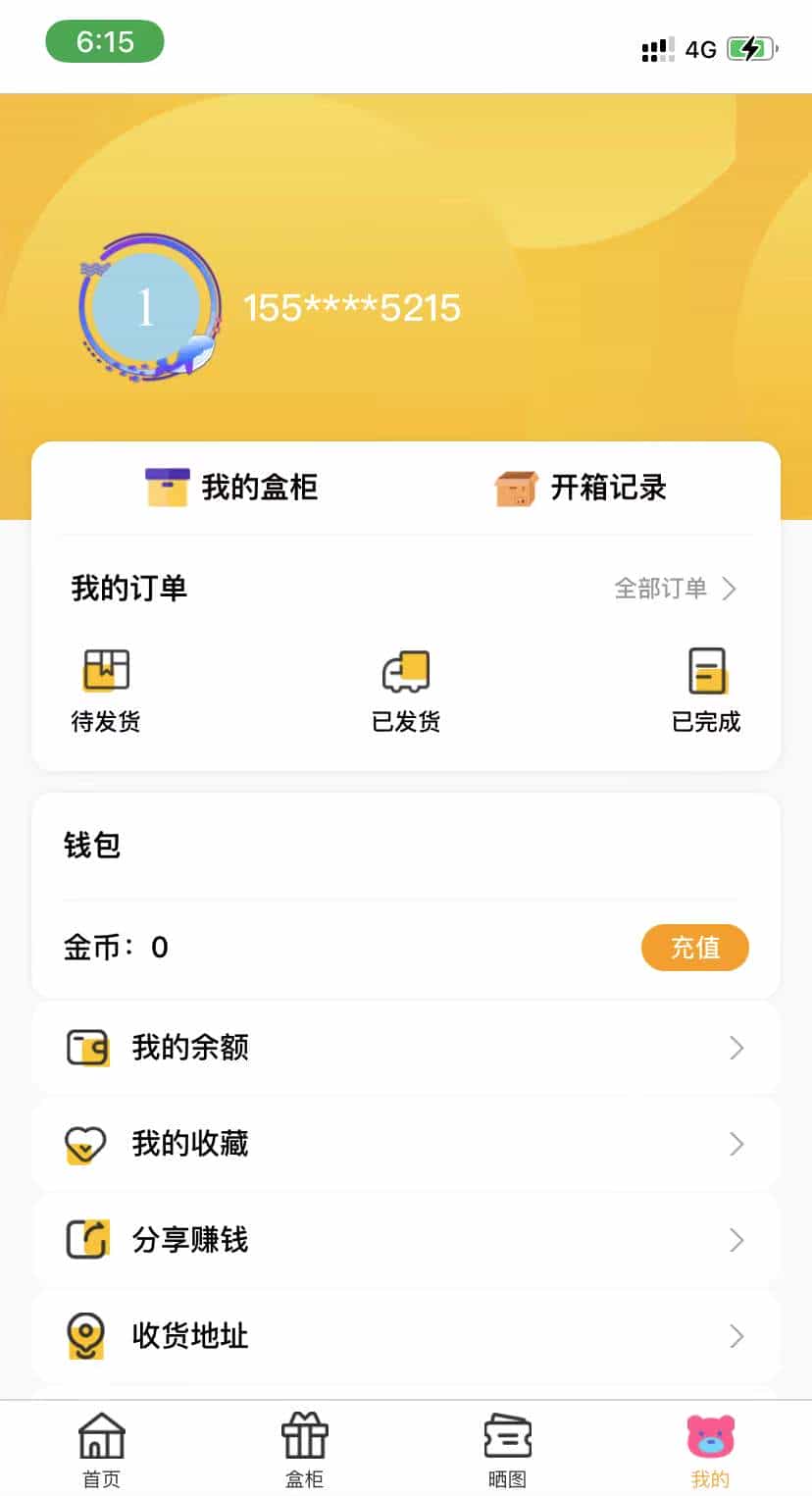
Task: Check 待发货 orders
Action: tap(106, 692)
